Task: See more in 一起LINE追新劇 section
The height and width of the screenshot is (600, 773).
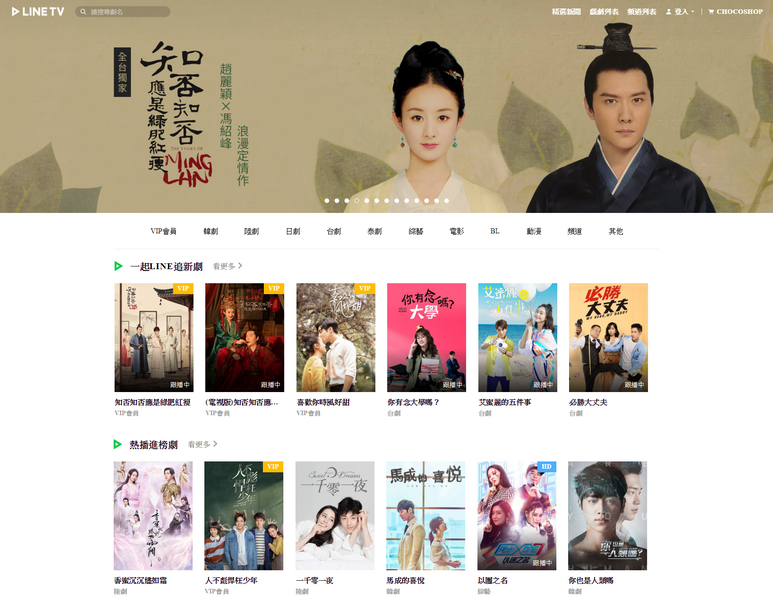Action: (x=227, y=266)
